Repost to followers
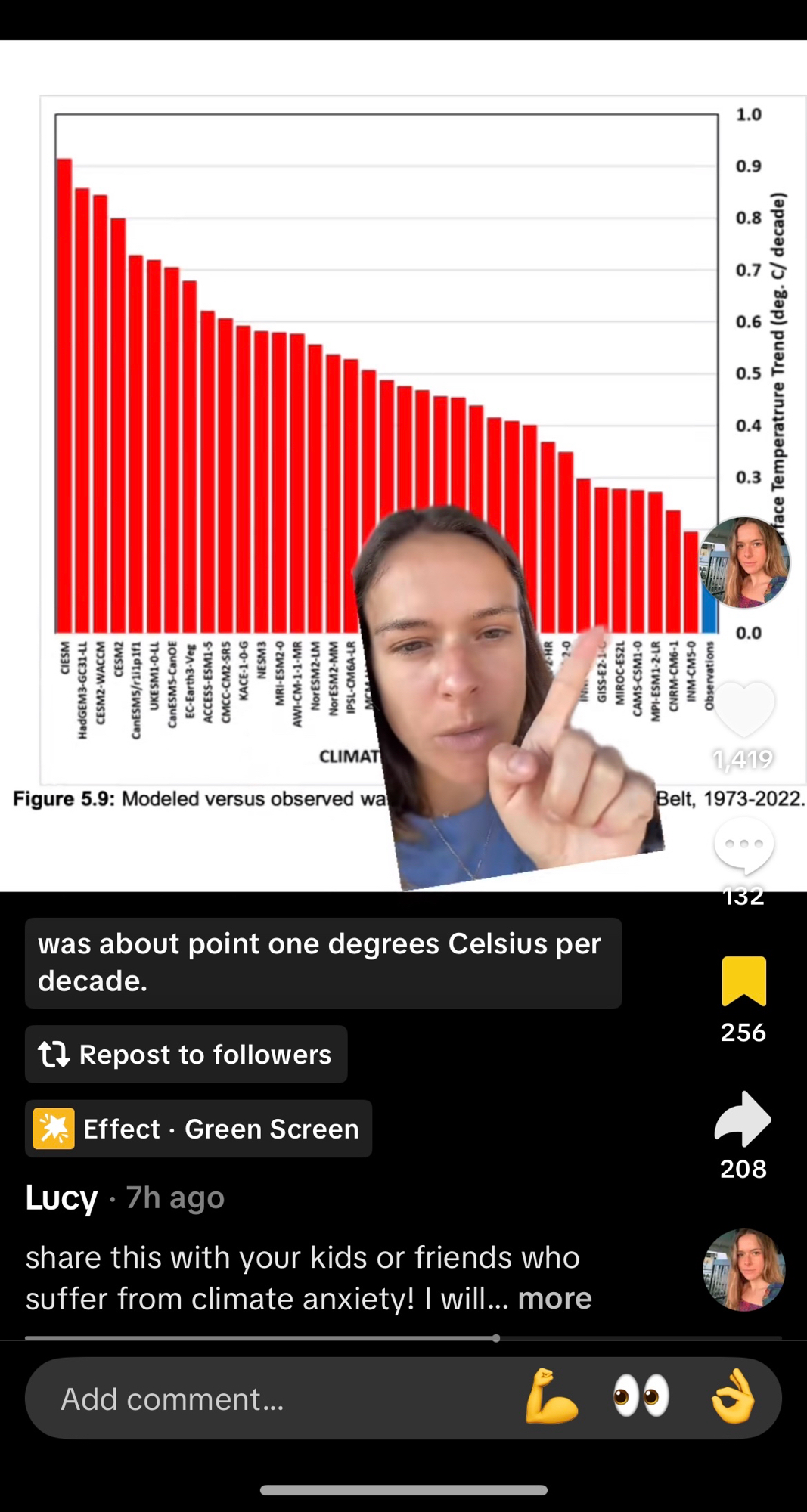Screen dimensions: 807x1512 [186, 1054]
